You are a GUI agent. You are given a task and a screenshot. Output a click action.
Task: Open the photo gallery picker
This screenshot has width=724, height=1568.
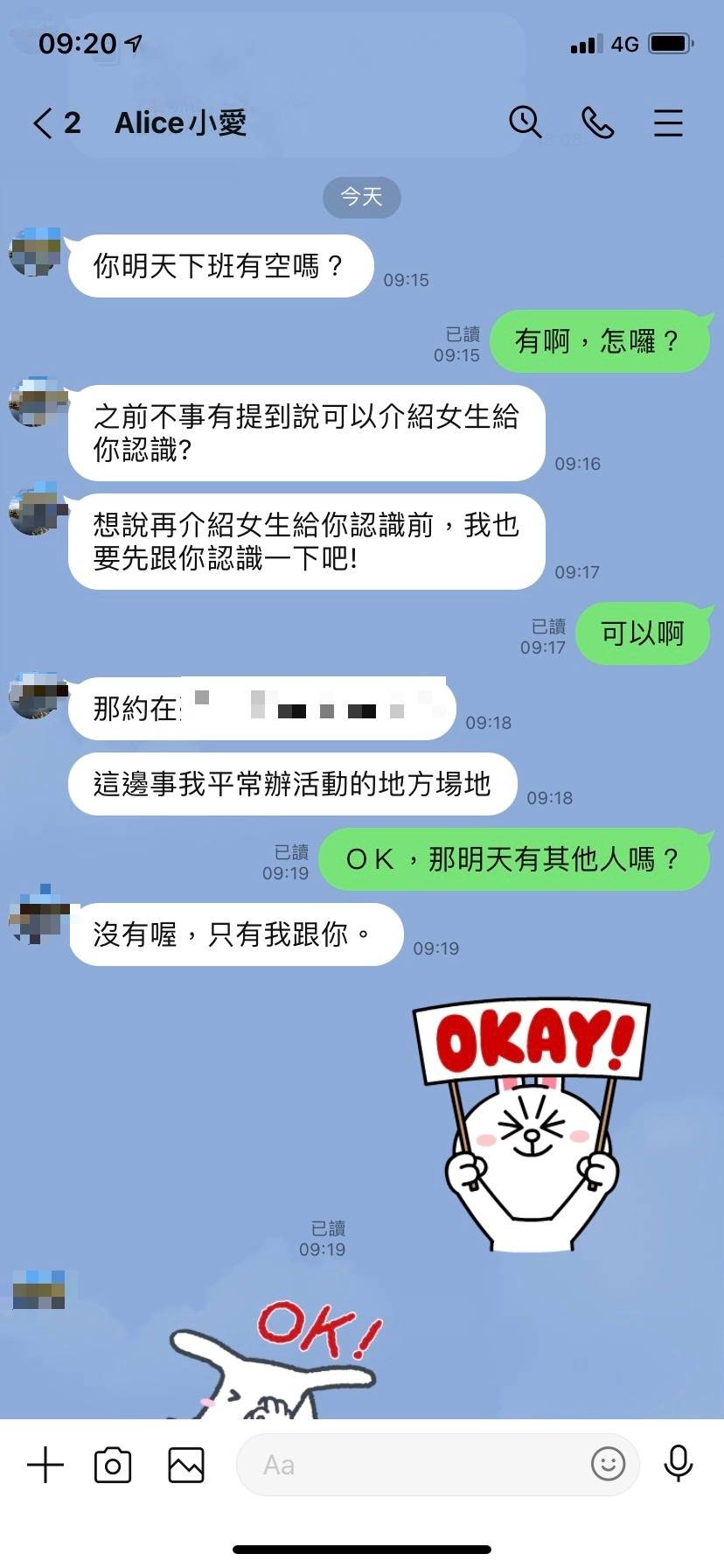pyautogui.click(x=186, y=1465)
